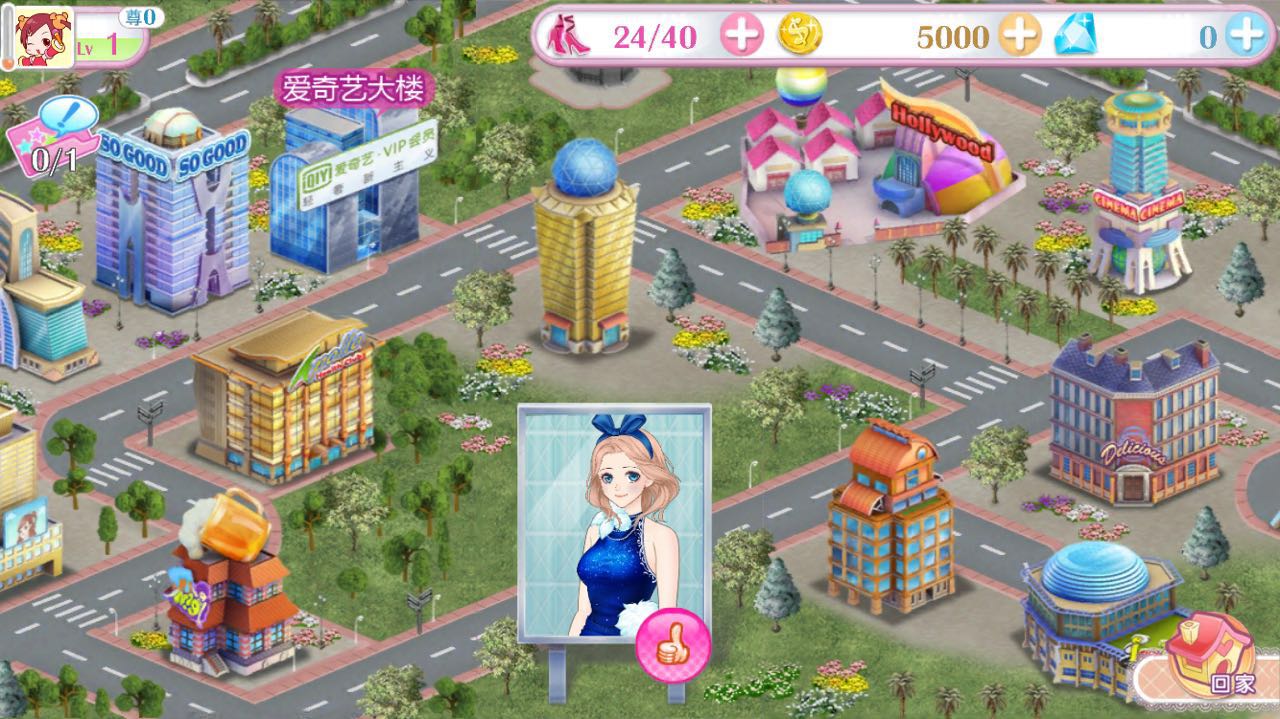Viewport: 1280px width, 719px height.
Task: Add more stamina with the plus button
Action: [743, 37]
